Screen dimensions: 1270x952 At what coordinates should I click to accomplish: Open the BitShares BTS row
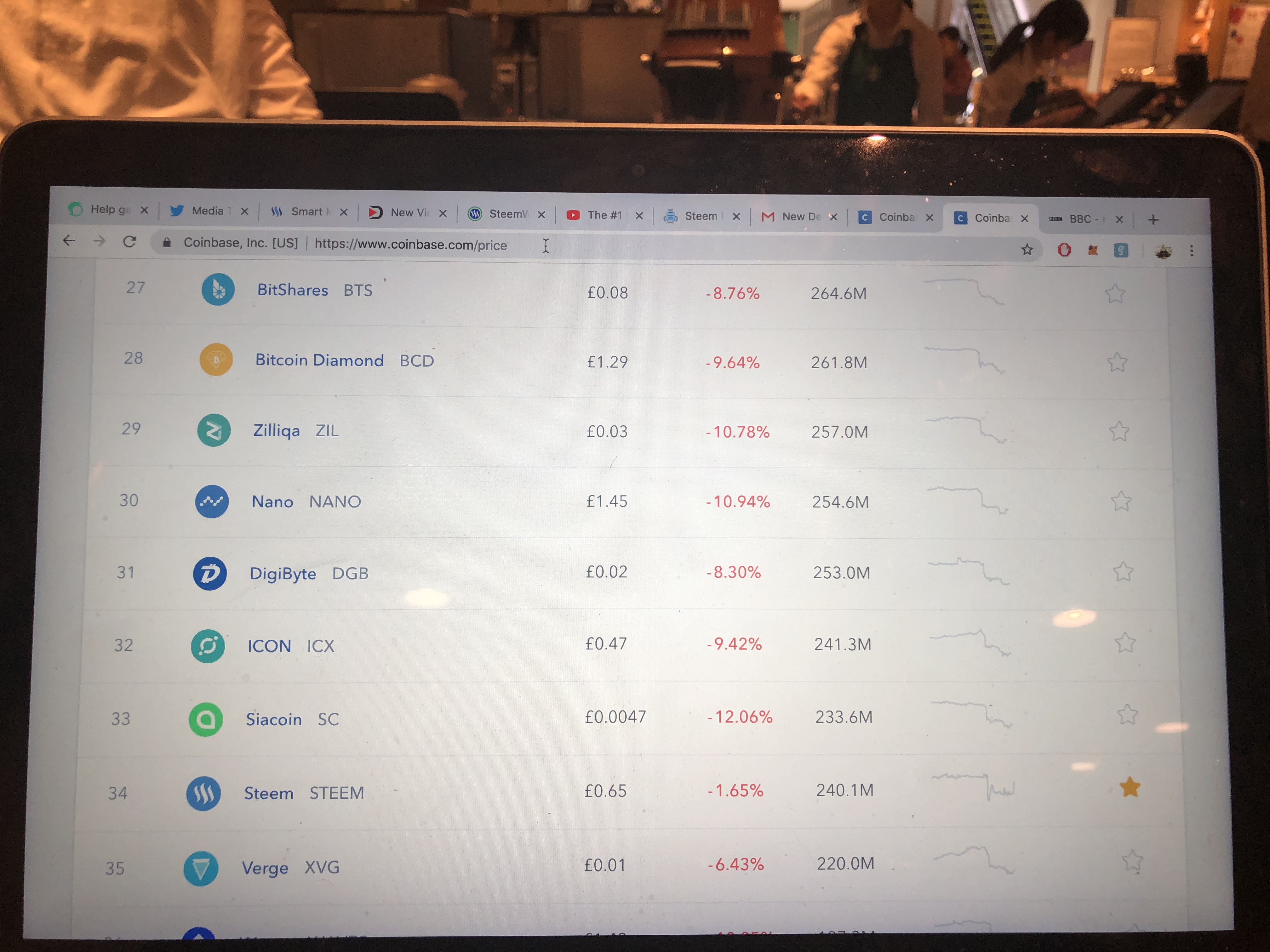click(292, 290)
